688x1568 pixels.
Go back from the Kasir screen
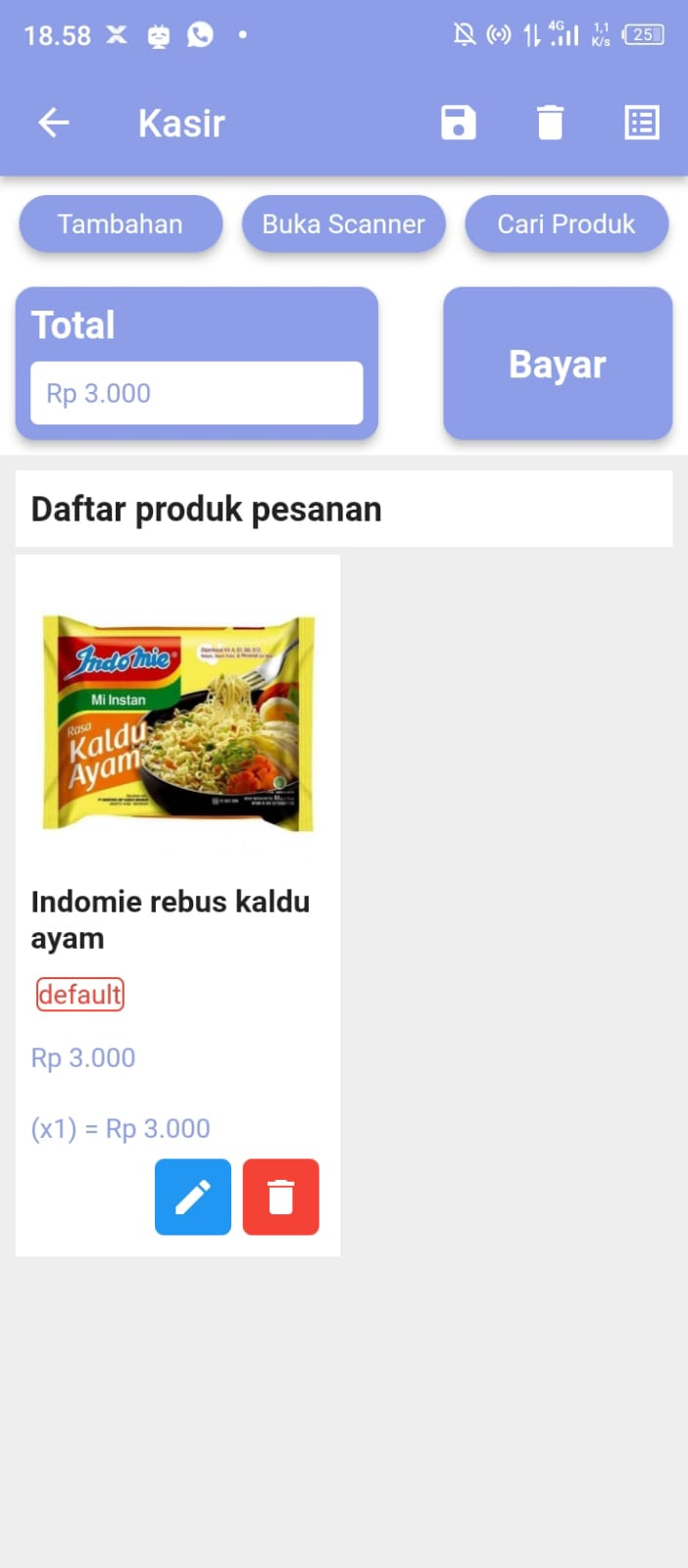pyautogui.click(x=54, y=122)
